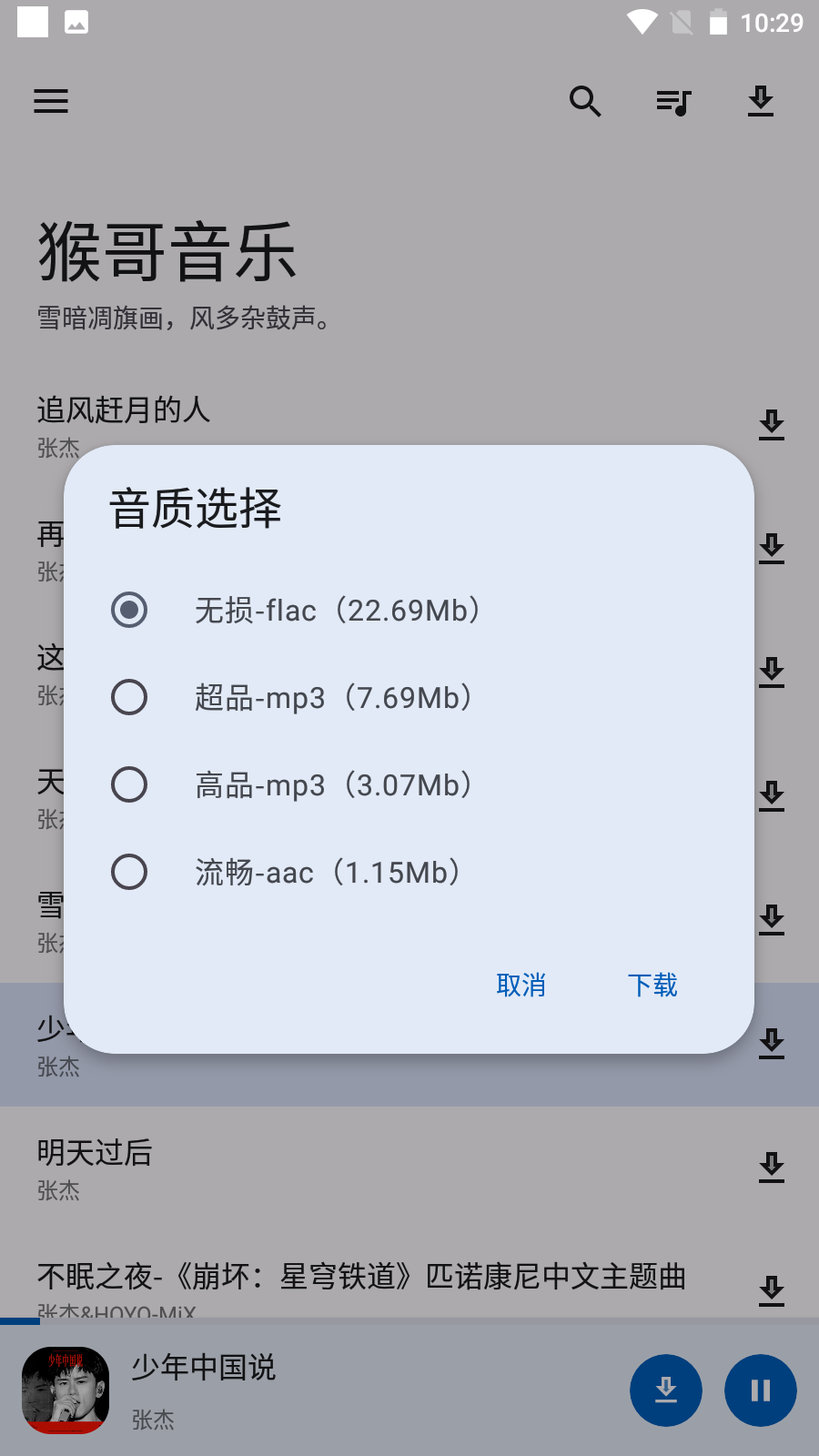This screenshot has height=1456, width=819.
Task: Choose the 超品-mp3 (7.69Mb) option
Action: (x=409, y=697)
